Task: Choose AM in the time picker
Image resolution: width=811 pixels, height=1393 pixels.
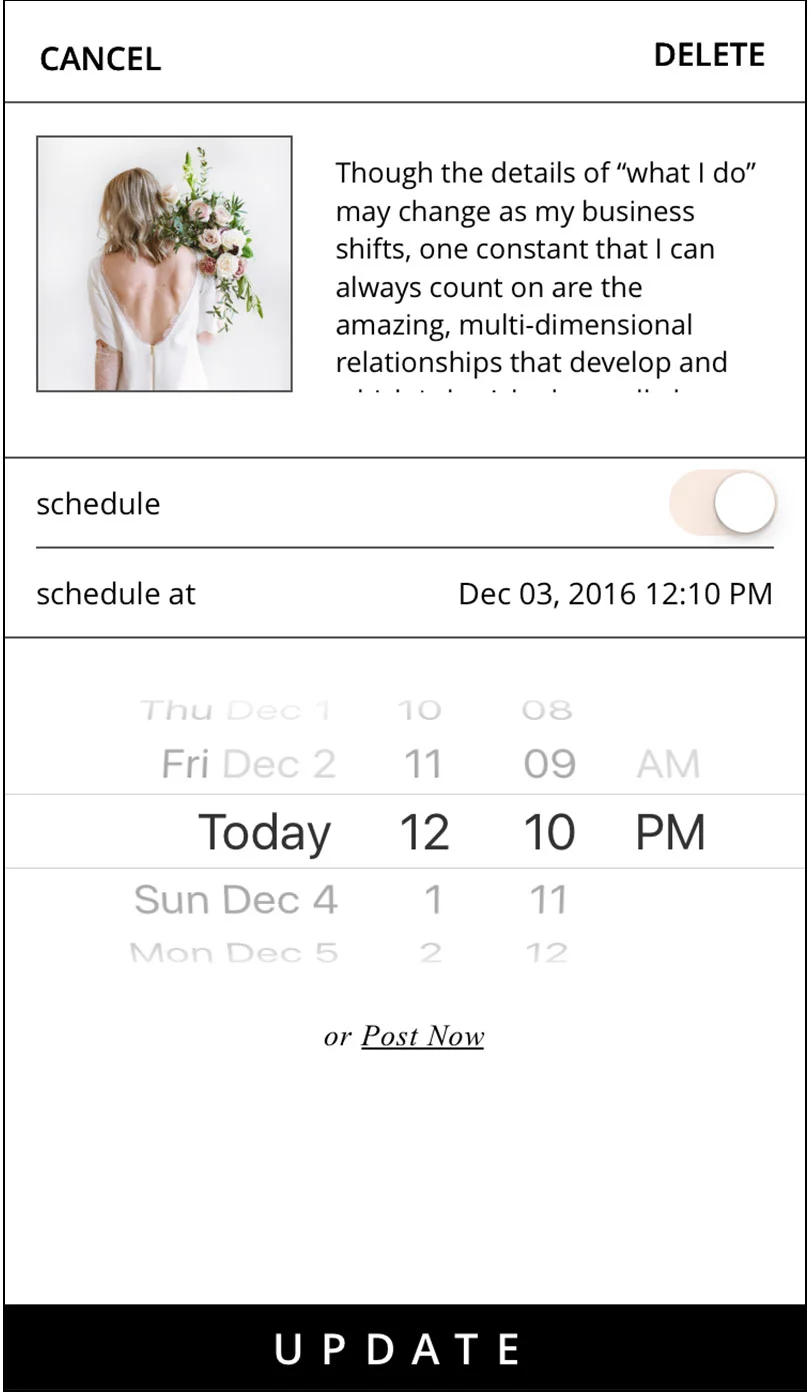Action: [x=667, y=765]
